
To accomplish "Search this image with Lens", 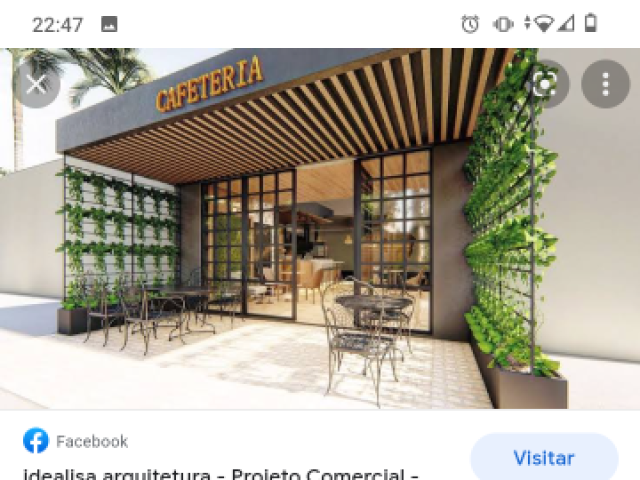I will click(x=545, y=84).
